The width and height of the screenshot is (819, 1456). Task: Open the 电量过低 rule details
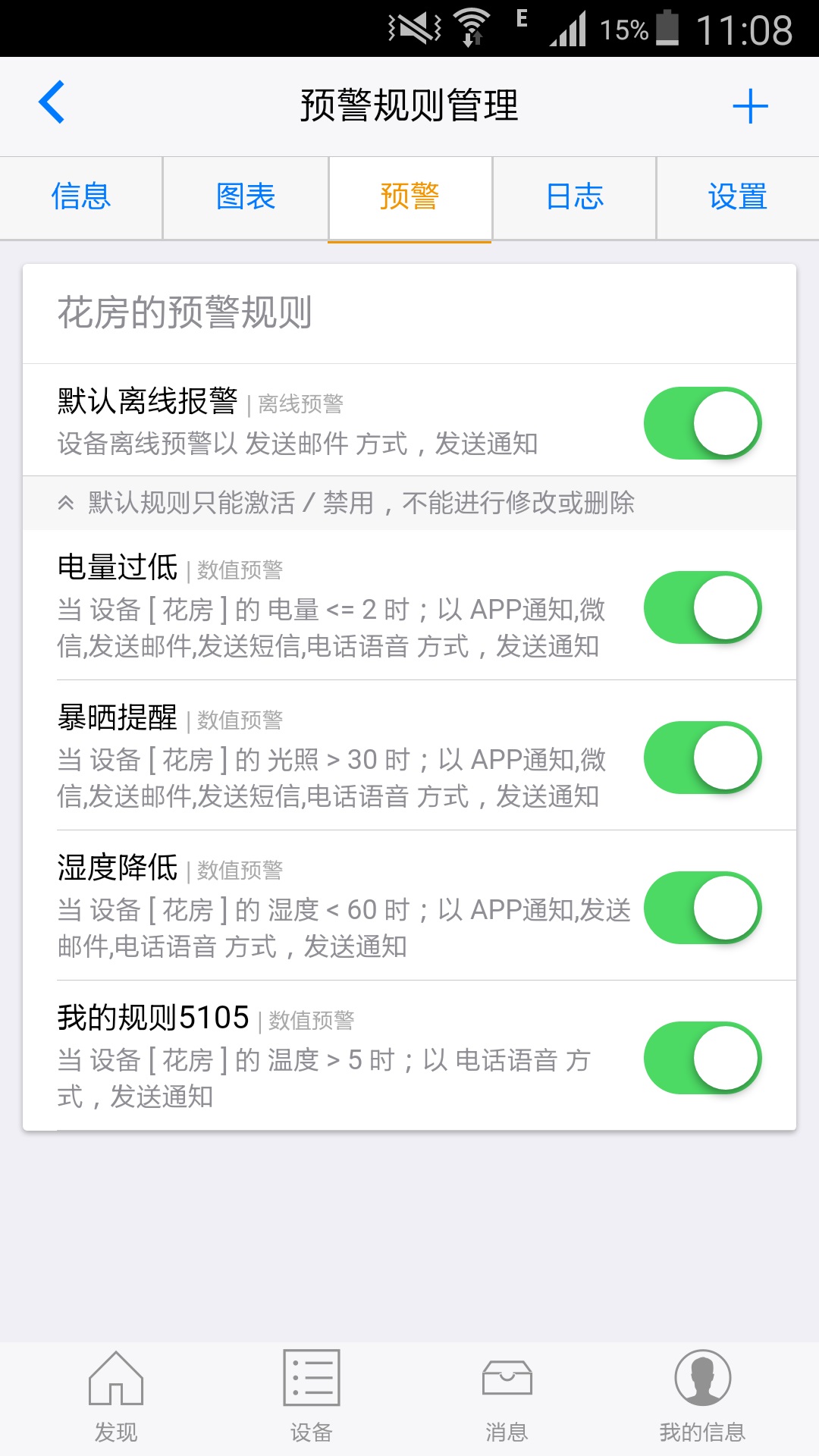(332, 605)
